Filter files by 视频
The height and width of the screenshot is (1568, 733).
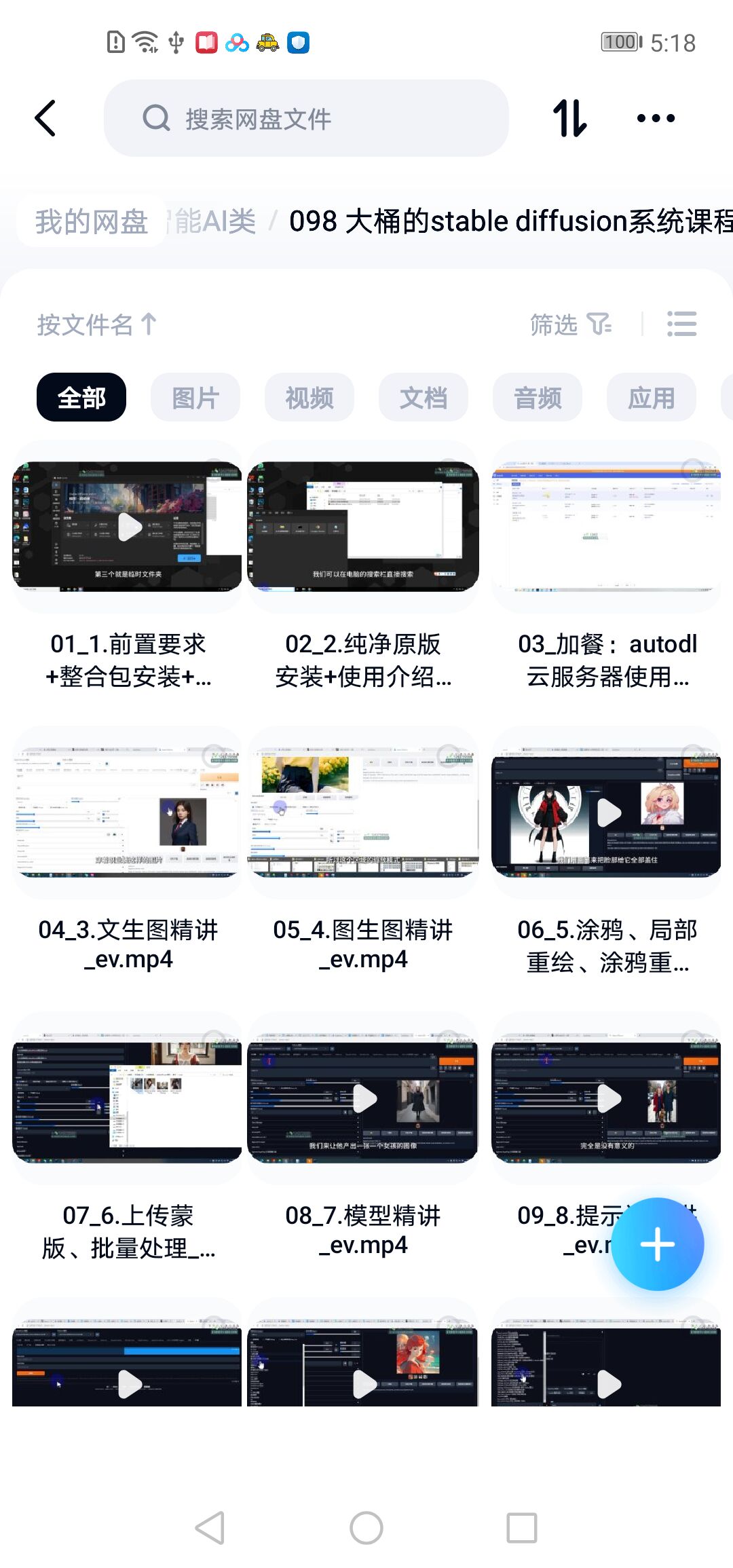pyautogui.click(x=309, y=397)
